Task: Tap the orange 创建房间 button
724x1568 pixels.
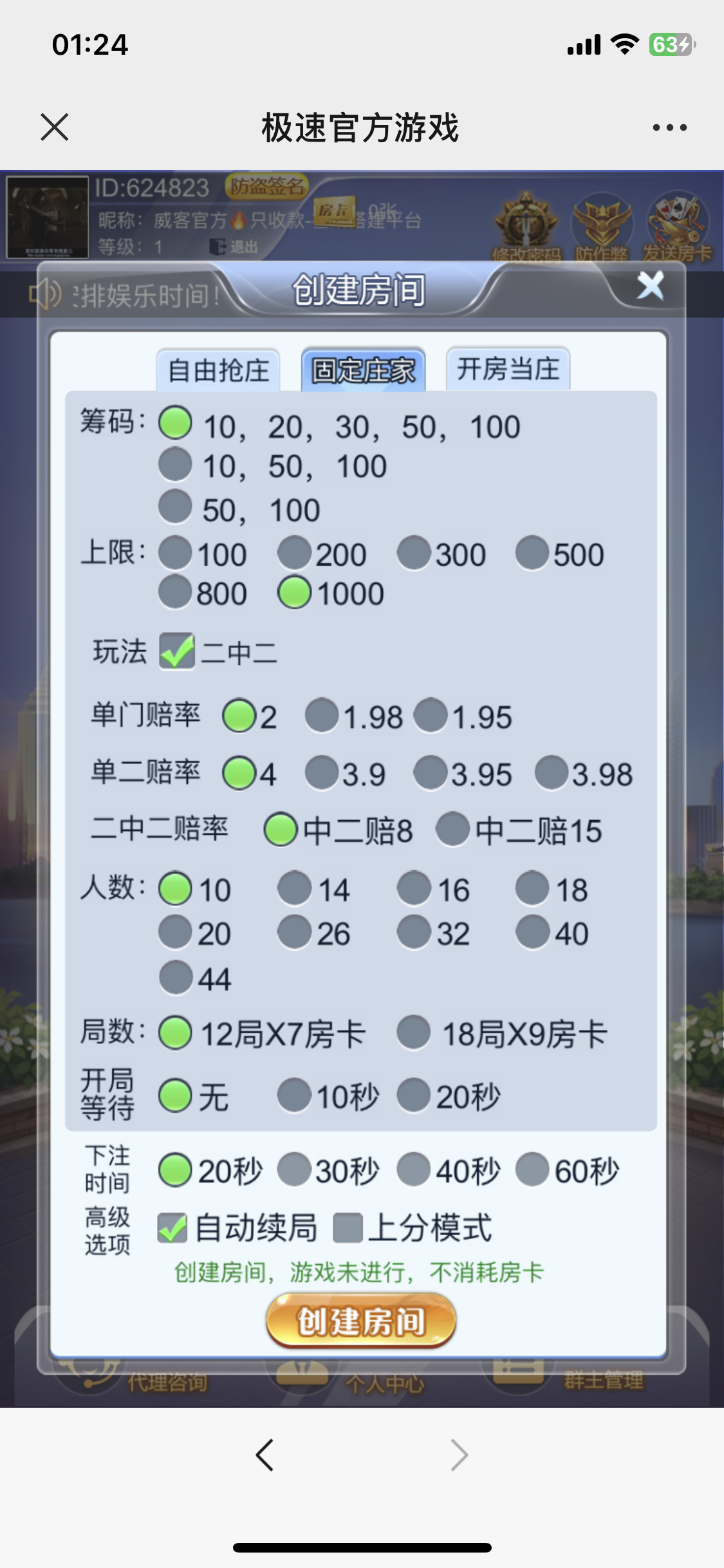Action: tap(361, 1320)
